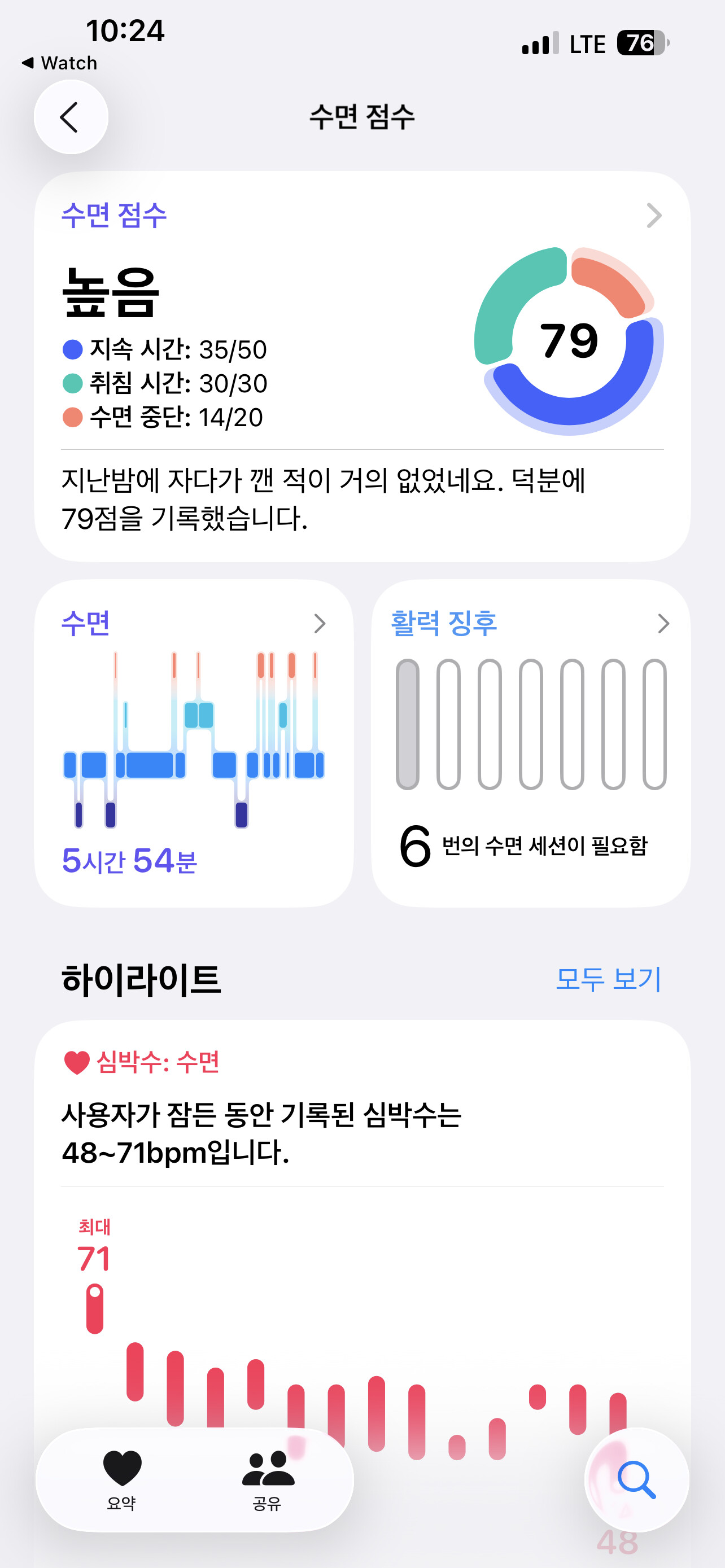This screenshot has width=725, height=1568.
Task: Open the 활력 징후 card
Action: 531,743
